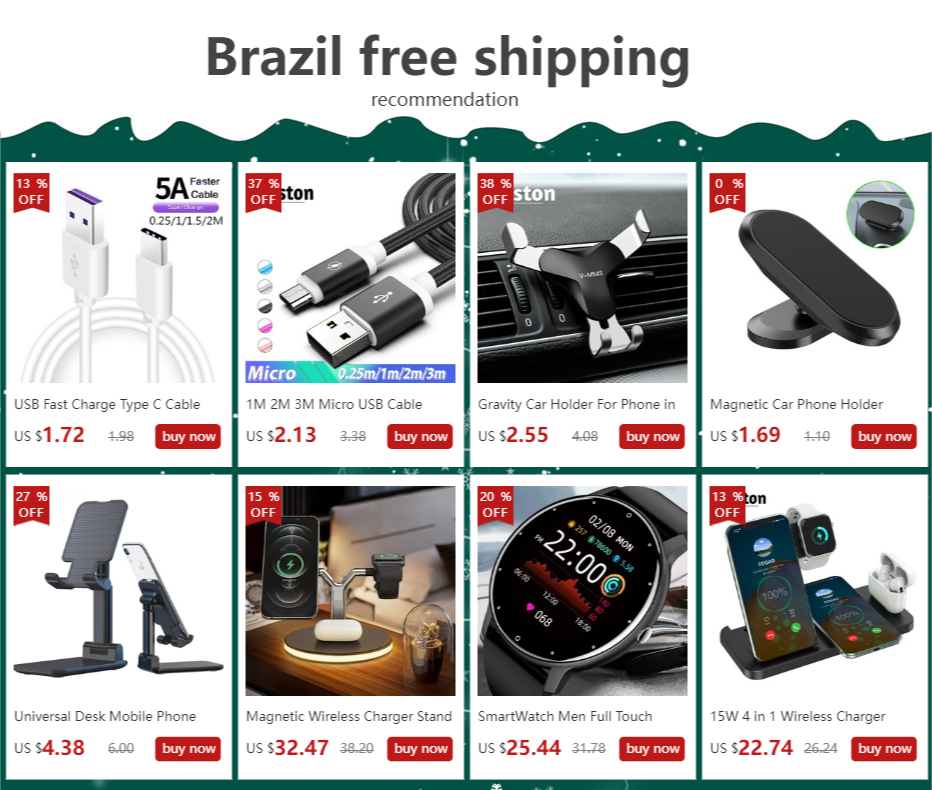
Task: Buy the Gravity Car Holder now
Action: [652, 436]
